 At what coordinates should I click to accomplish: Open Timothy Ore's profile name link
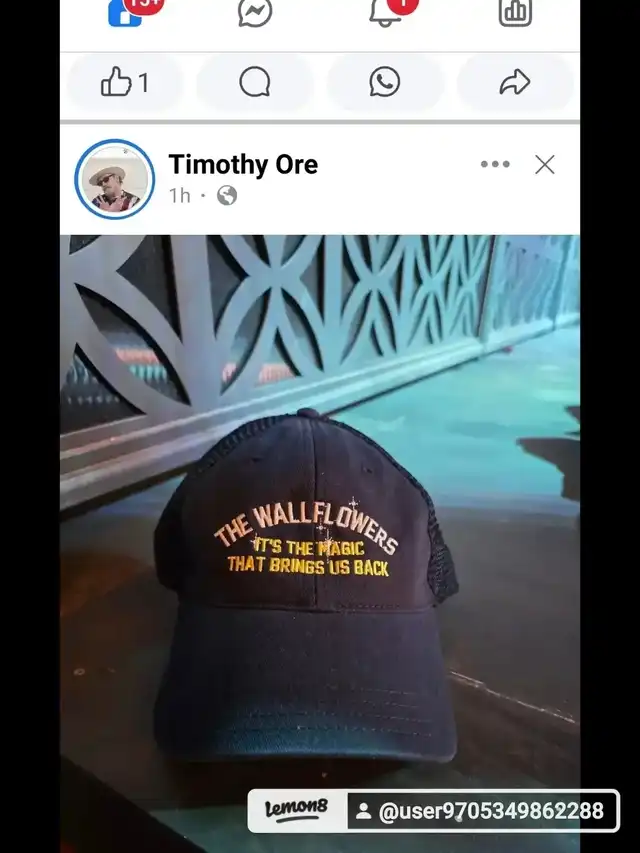click(243, 164)
